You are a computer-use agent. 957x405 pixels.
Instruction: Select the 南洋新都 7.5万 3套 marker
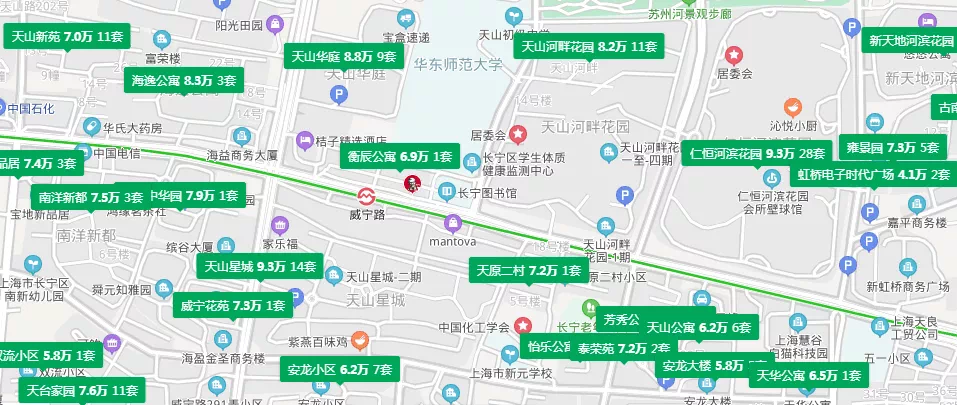click(x=90, y=197)
